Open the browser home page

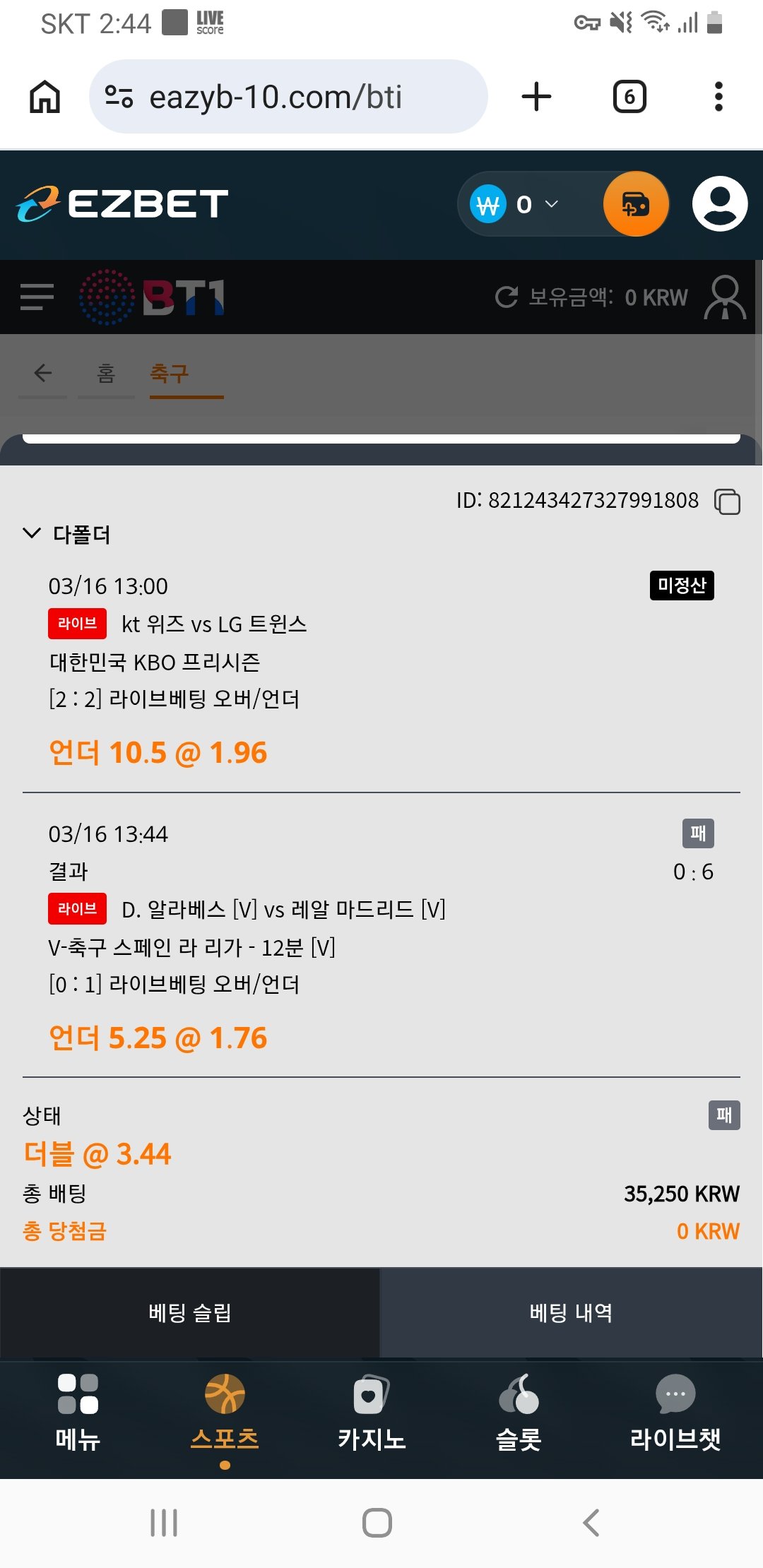pyautogui.click(x=45, y=97)
